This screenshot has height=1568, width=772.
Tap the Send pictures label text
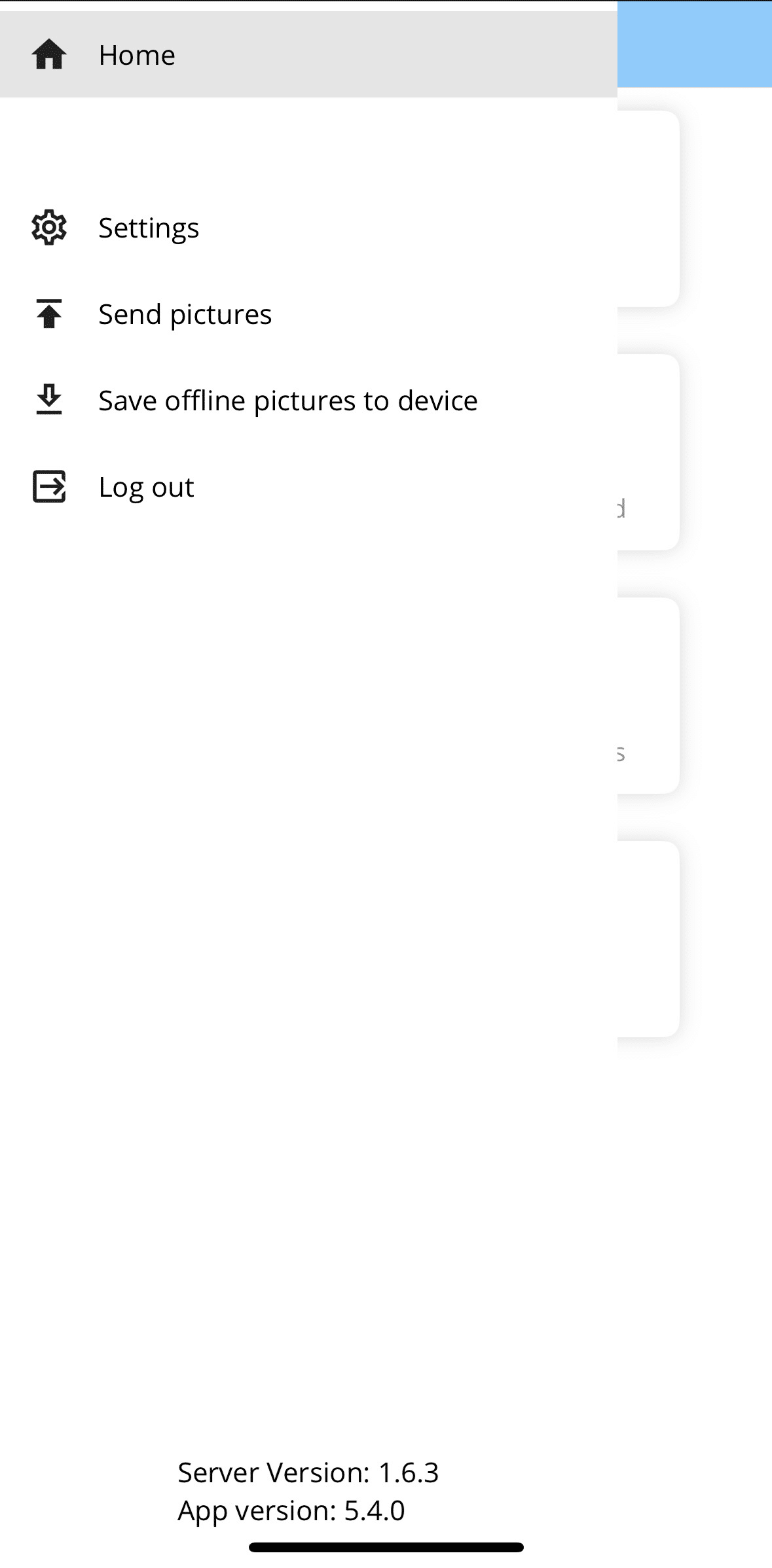click(x=185, y=313)
